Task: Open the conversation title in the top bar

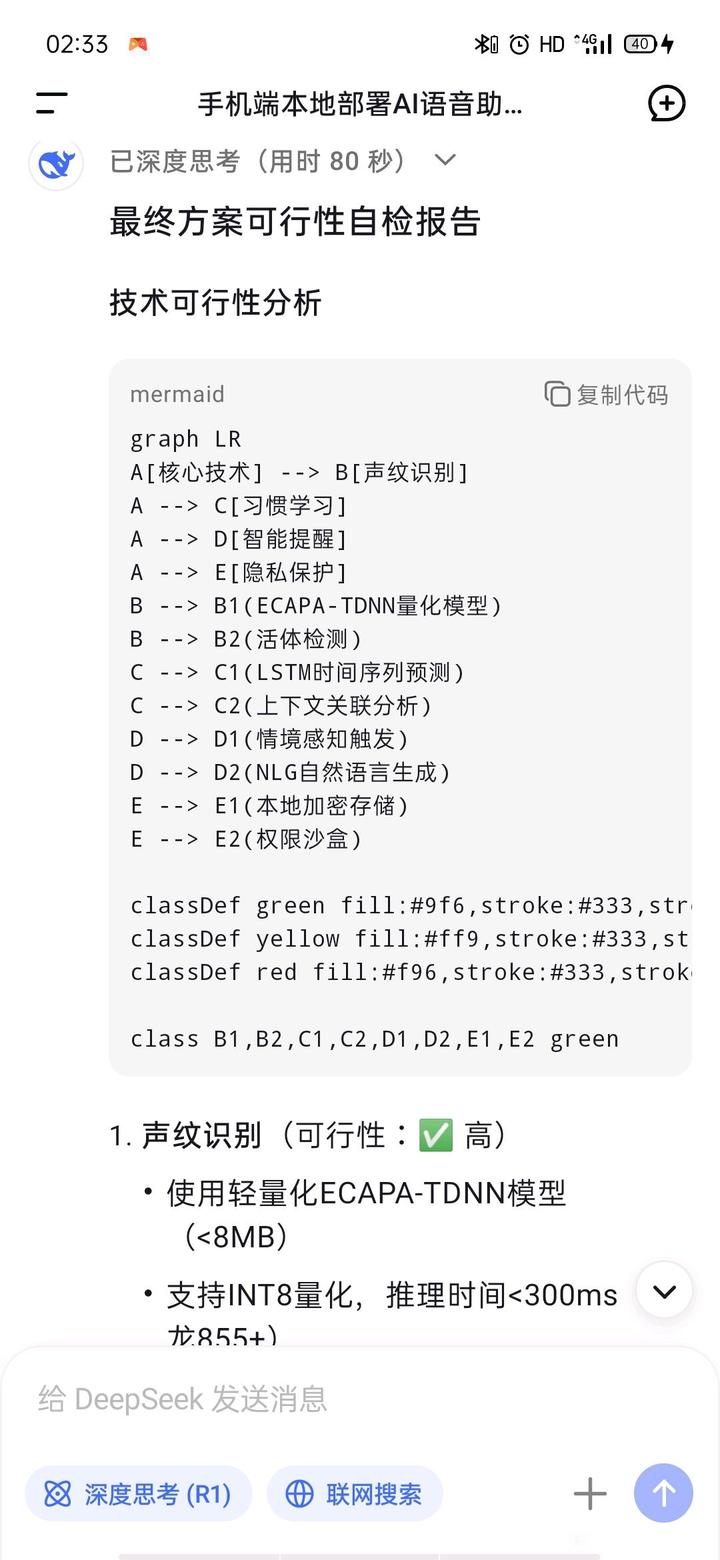Action: [360, 103]
